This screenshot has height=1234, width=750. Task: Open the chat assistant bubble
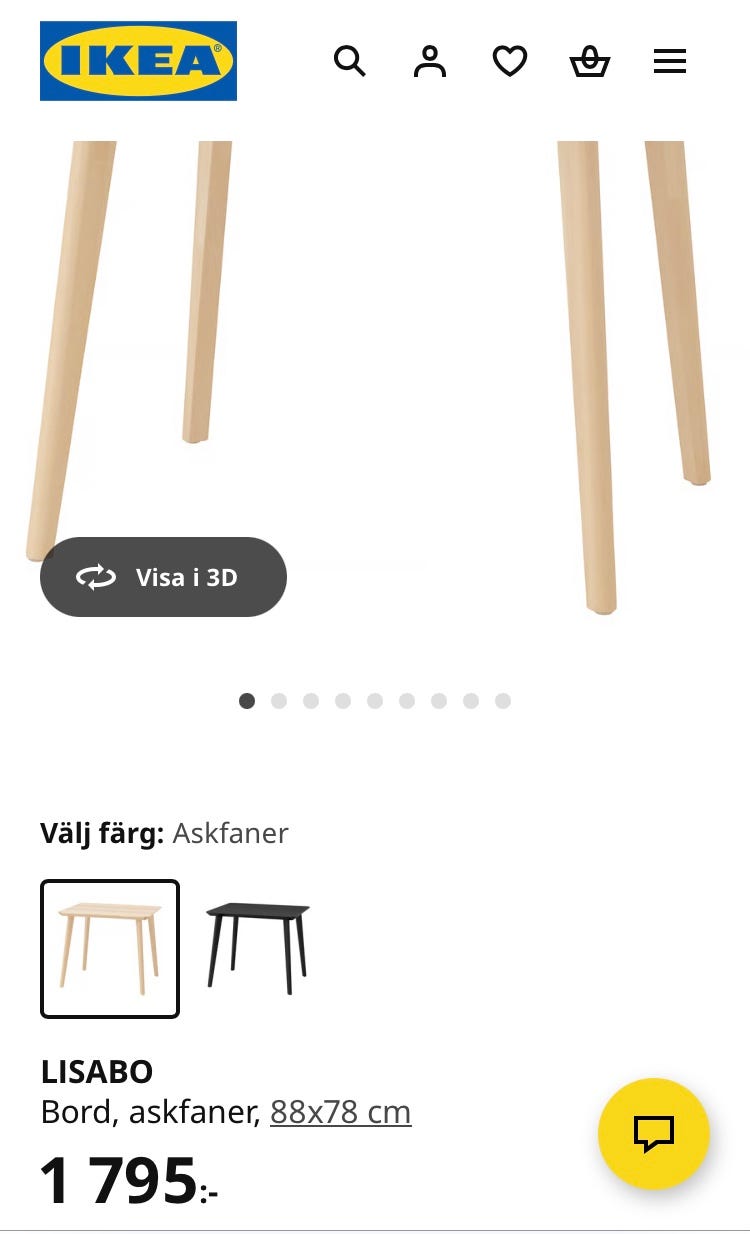pos(655,1134)
